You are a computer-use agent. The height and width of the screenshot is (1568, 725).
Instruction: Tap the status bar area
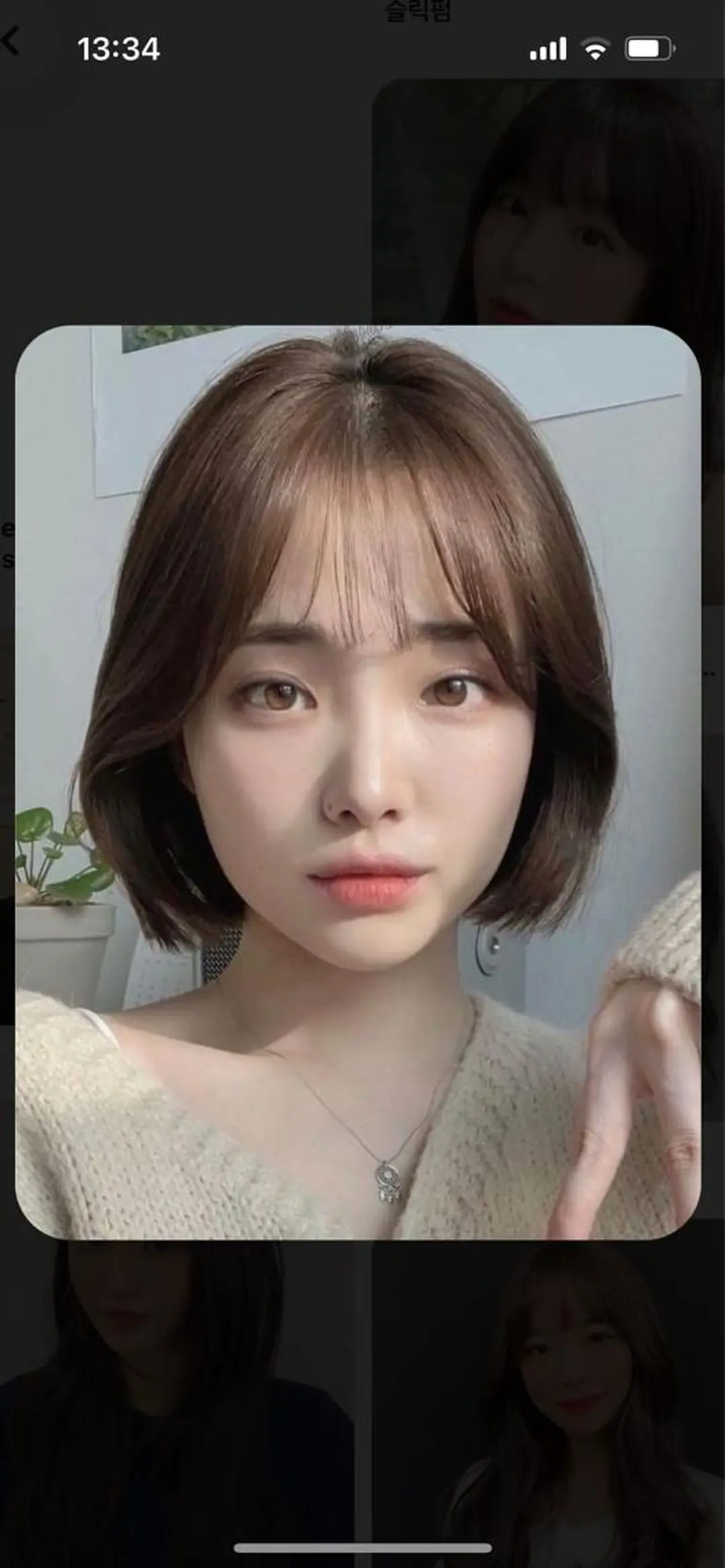tap(362, 46)
